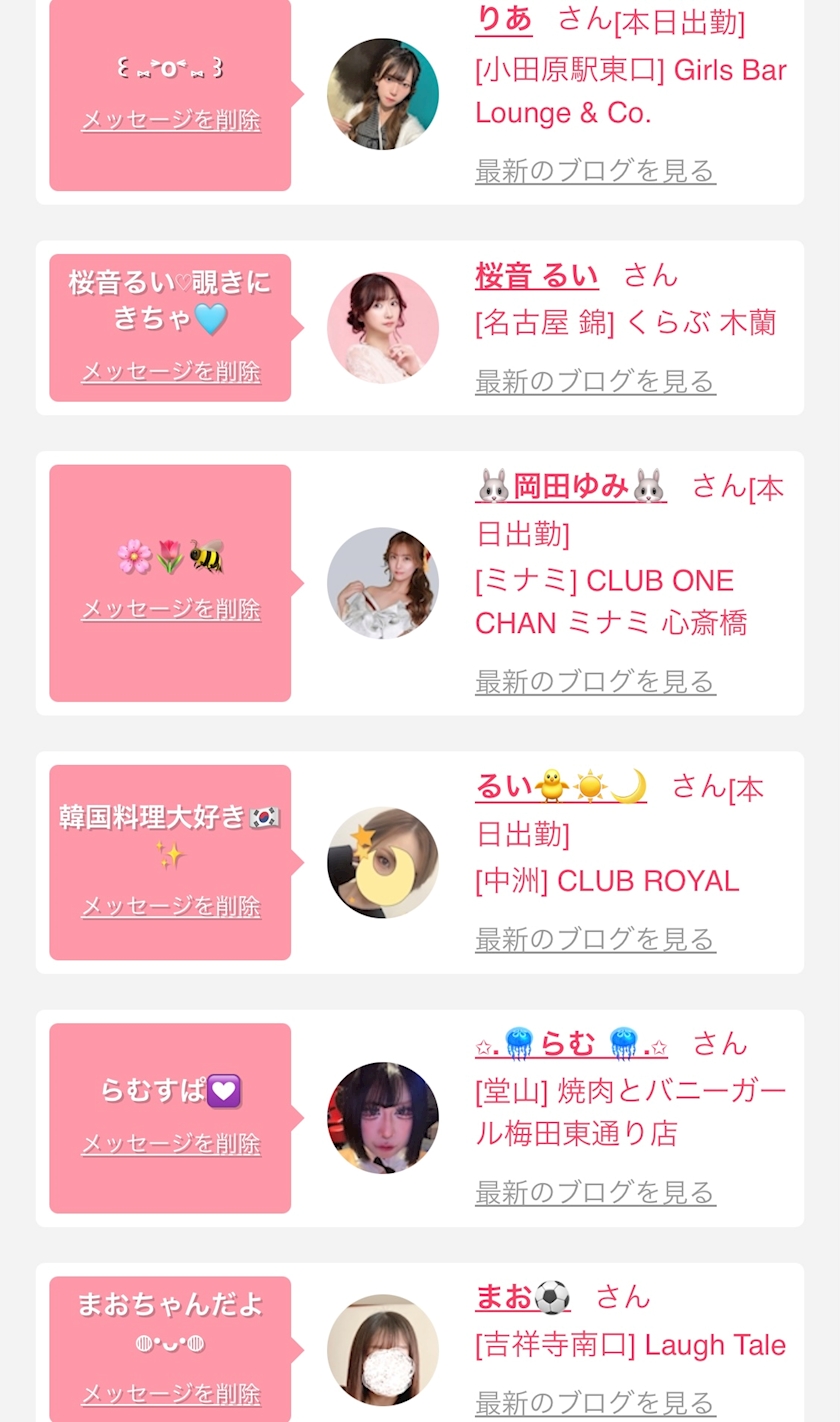Open 桜音 るい's profile name link
Image resolution: width=840 pixels, height=1422 pixels.
537,275
